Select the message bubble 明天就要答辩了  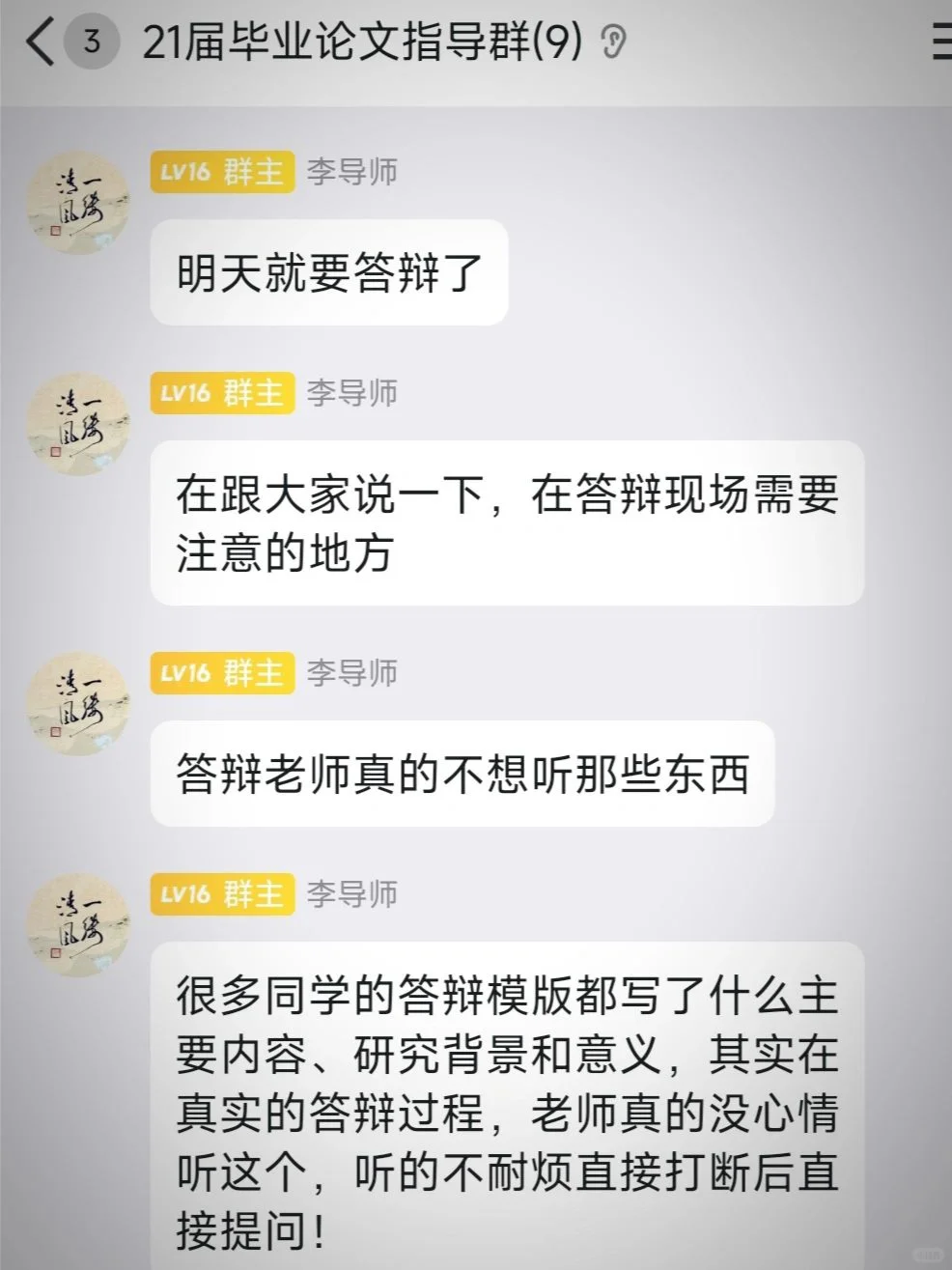pos(328,273)
